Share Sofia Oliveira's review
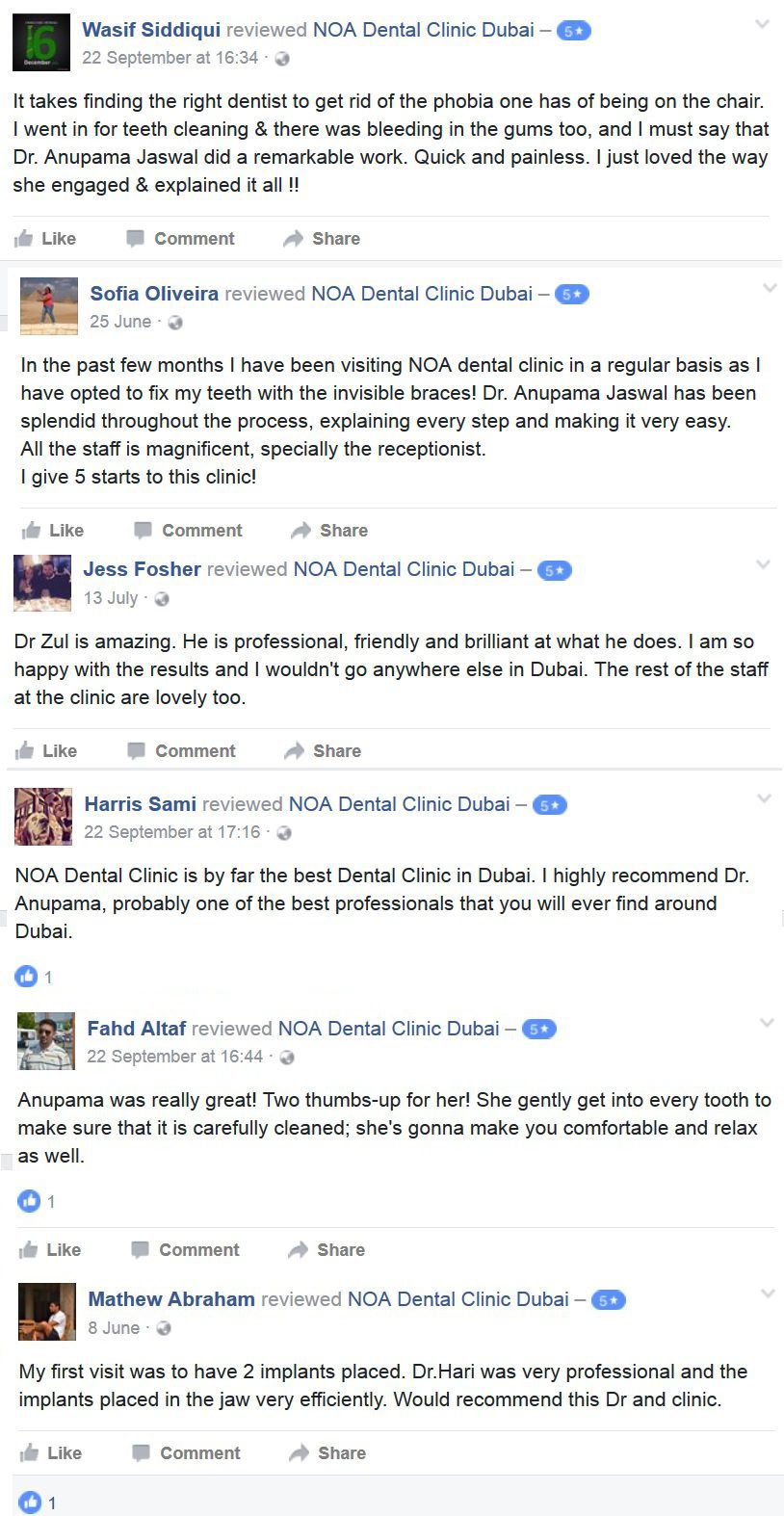 pyautogui.click(x=329, y=531)
